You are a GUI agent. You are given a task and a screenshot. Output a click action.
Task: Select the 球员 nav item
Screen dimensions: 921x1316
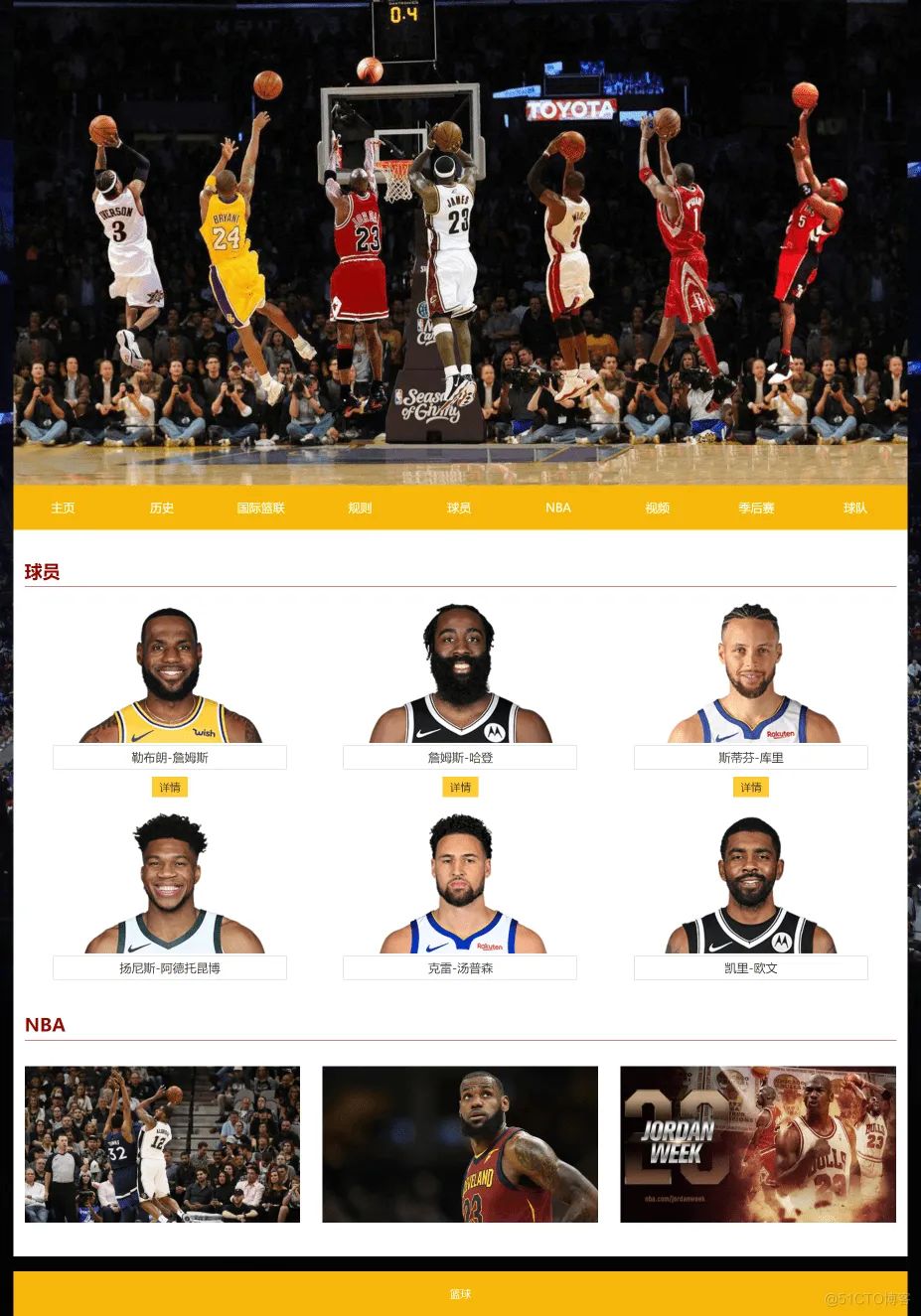(459, 508)
